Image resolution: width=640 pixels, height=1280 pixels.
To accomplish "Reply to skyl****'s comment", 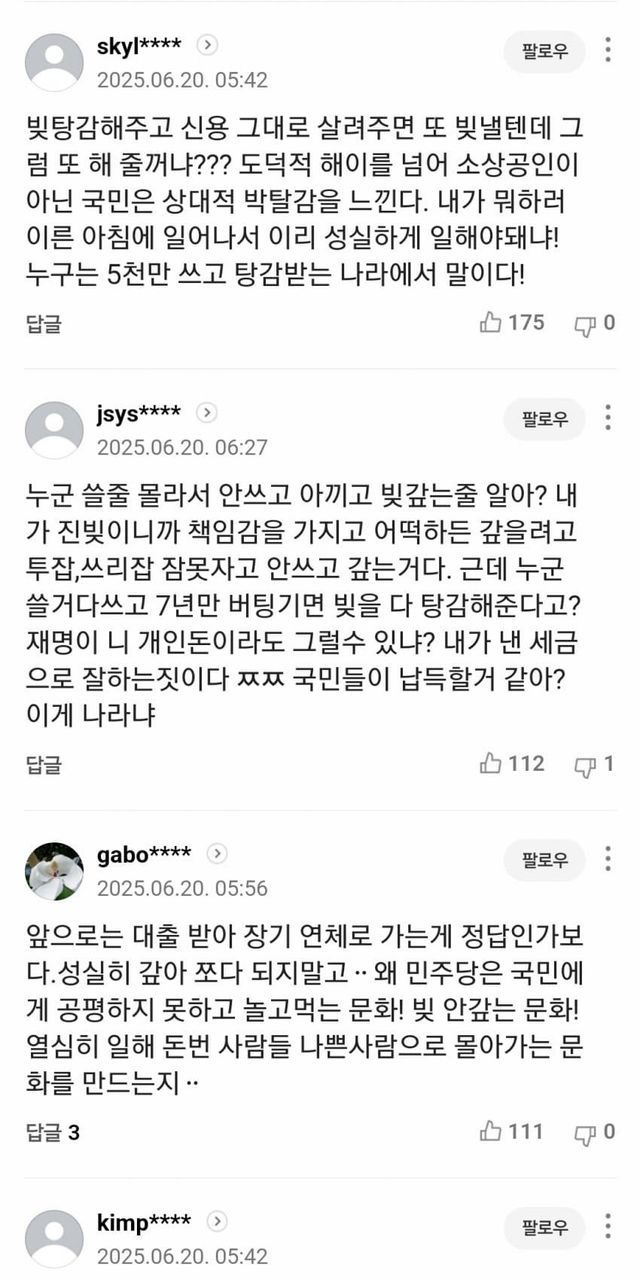I will point(43,324).
